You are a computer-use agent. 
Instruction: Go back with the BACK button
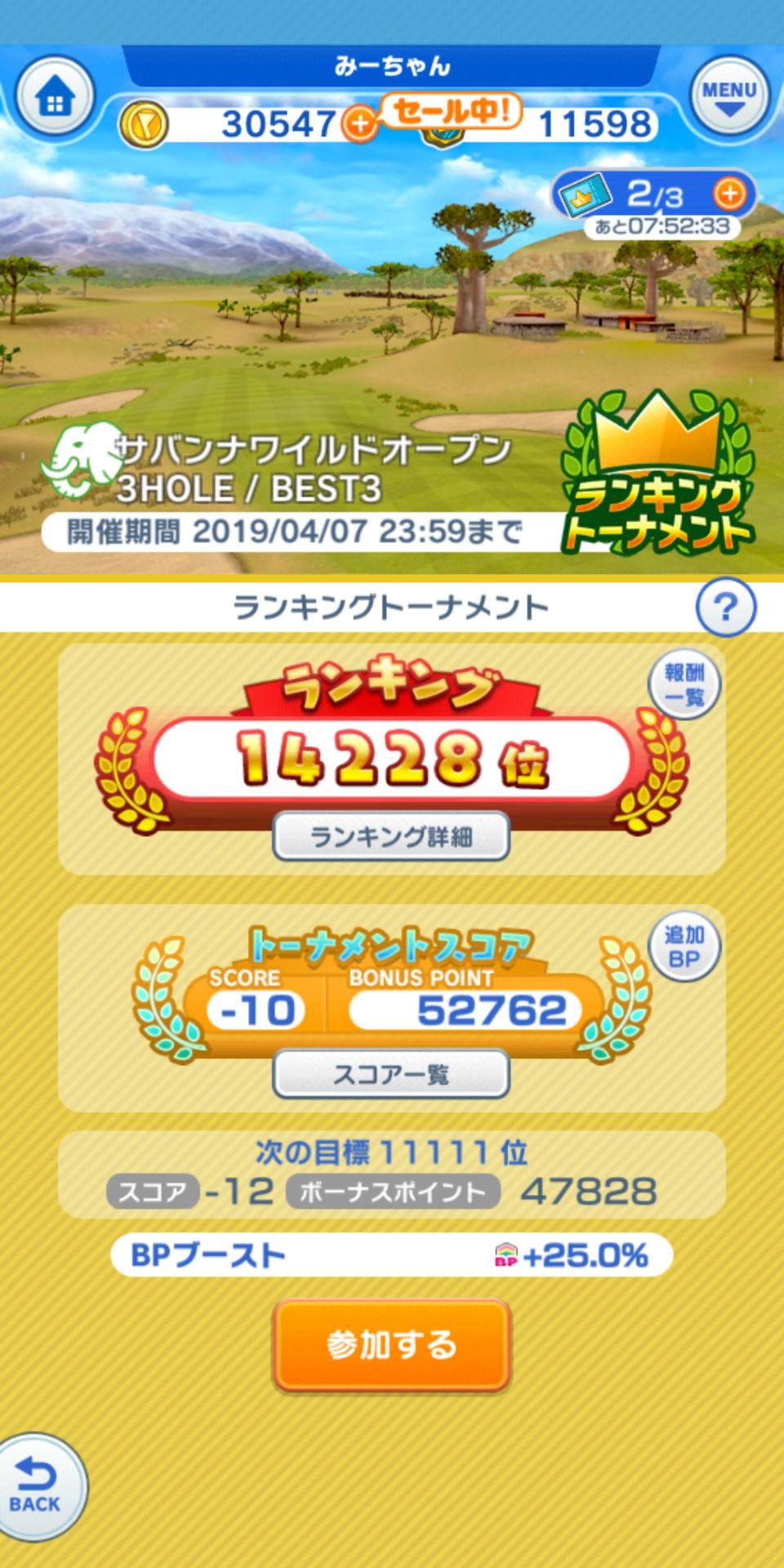click(37, 1487)
